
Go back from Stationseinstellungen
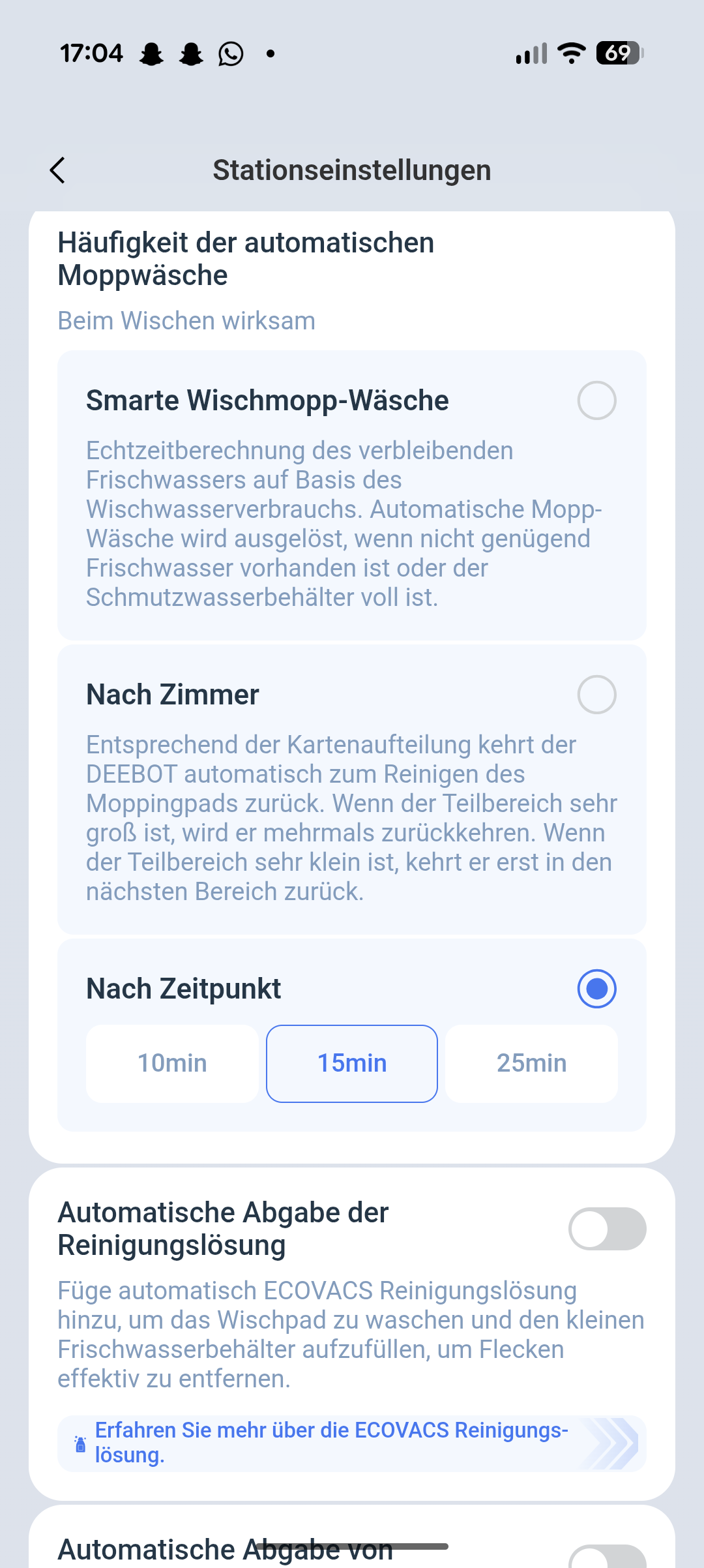coord(57,170)
